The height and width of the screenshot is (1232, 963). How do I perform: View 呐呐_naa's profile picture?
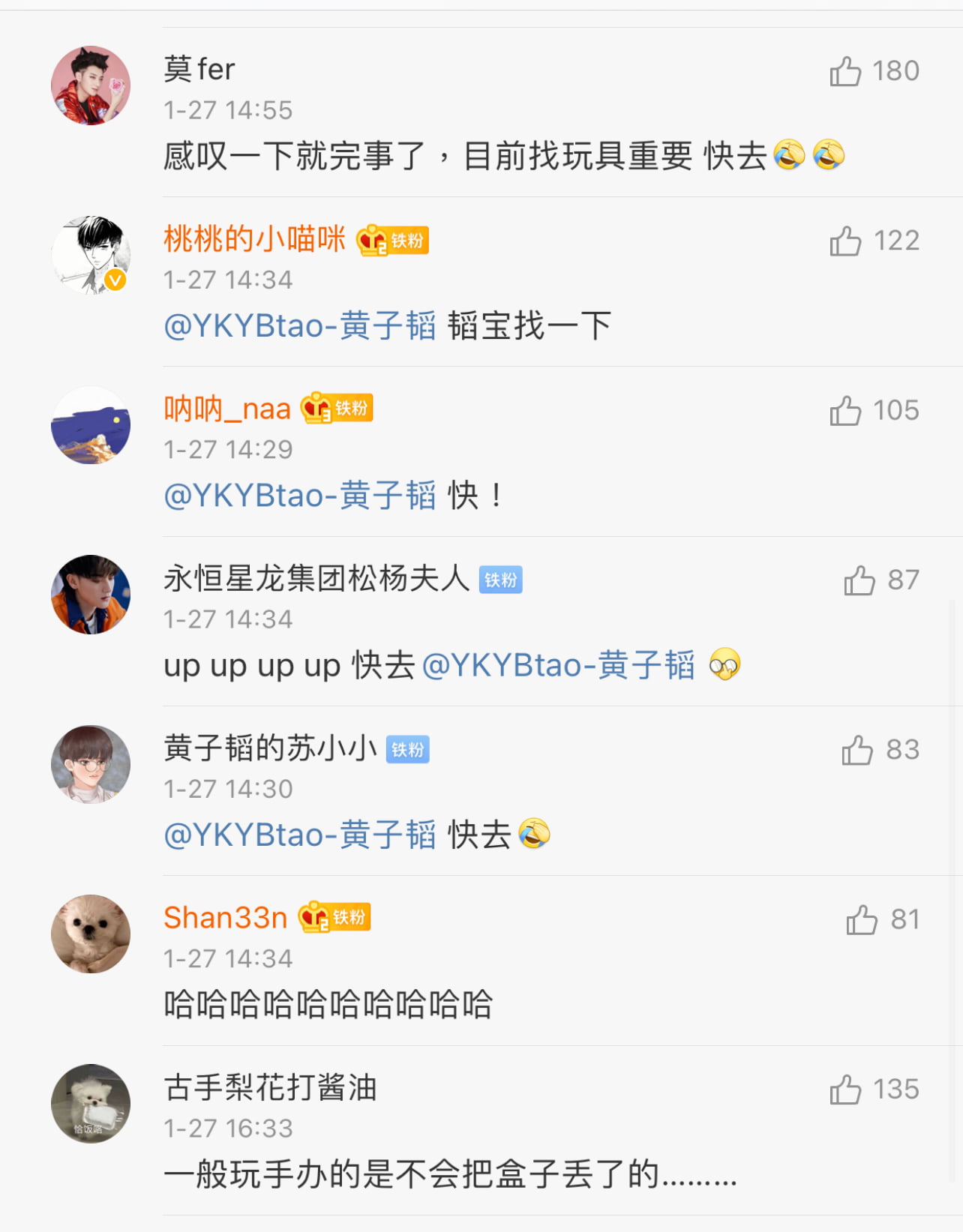point(91,424)
